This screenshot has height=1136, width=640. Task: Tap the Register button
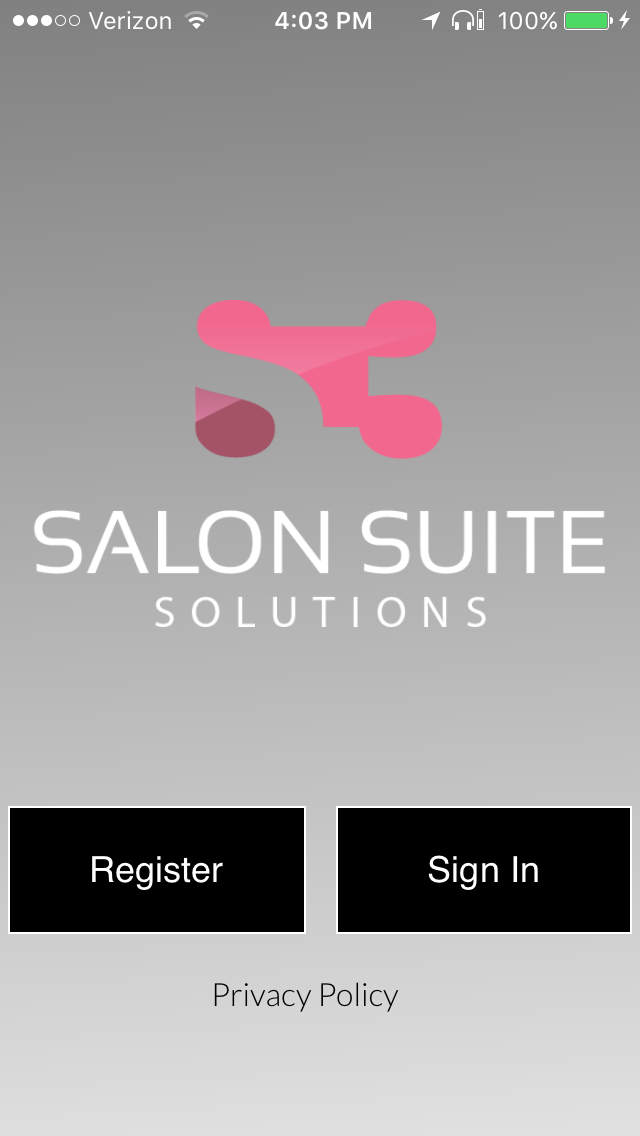pos(157,870)
